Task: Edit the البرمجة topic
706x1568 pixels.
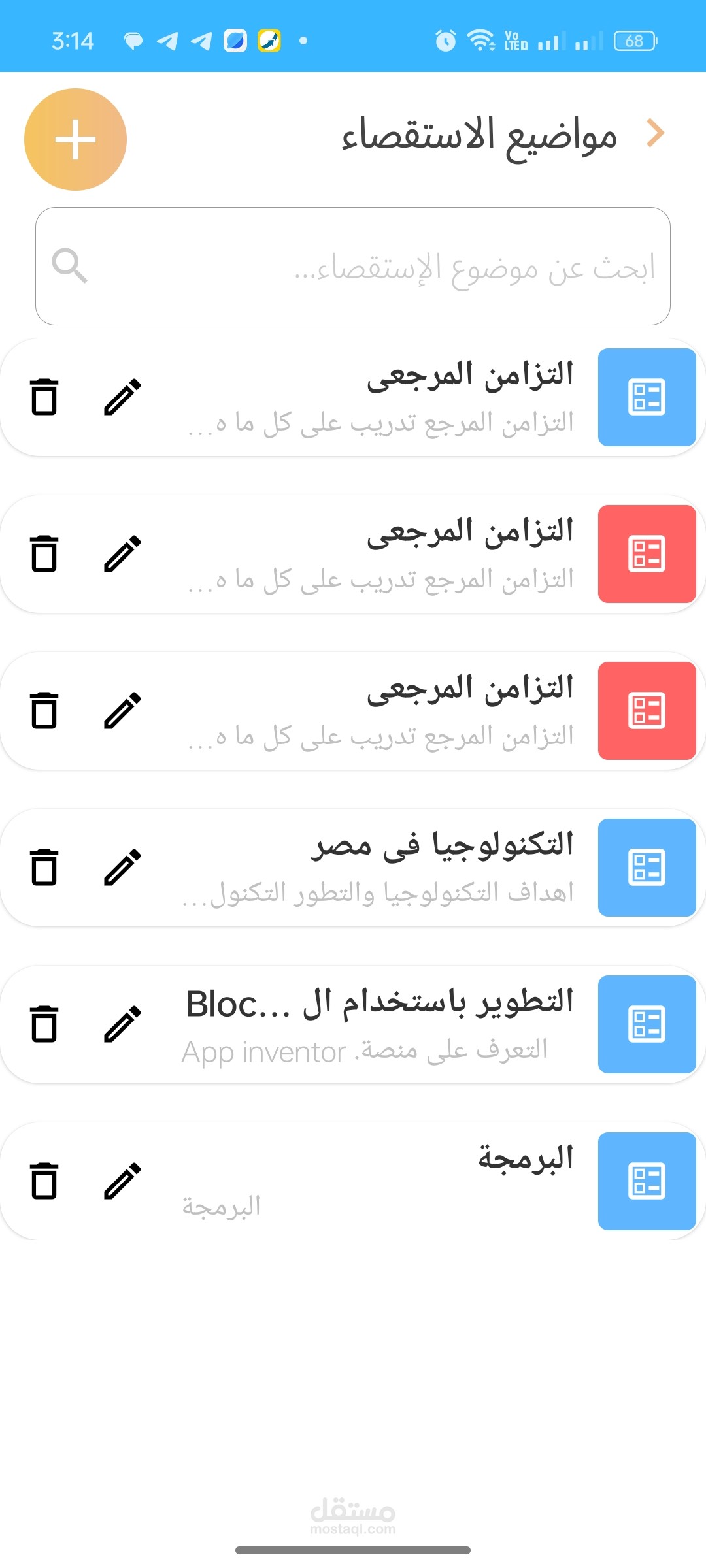Action: coord(122,1181)
